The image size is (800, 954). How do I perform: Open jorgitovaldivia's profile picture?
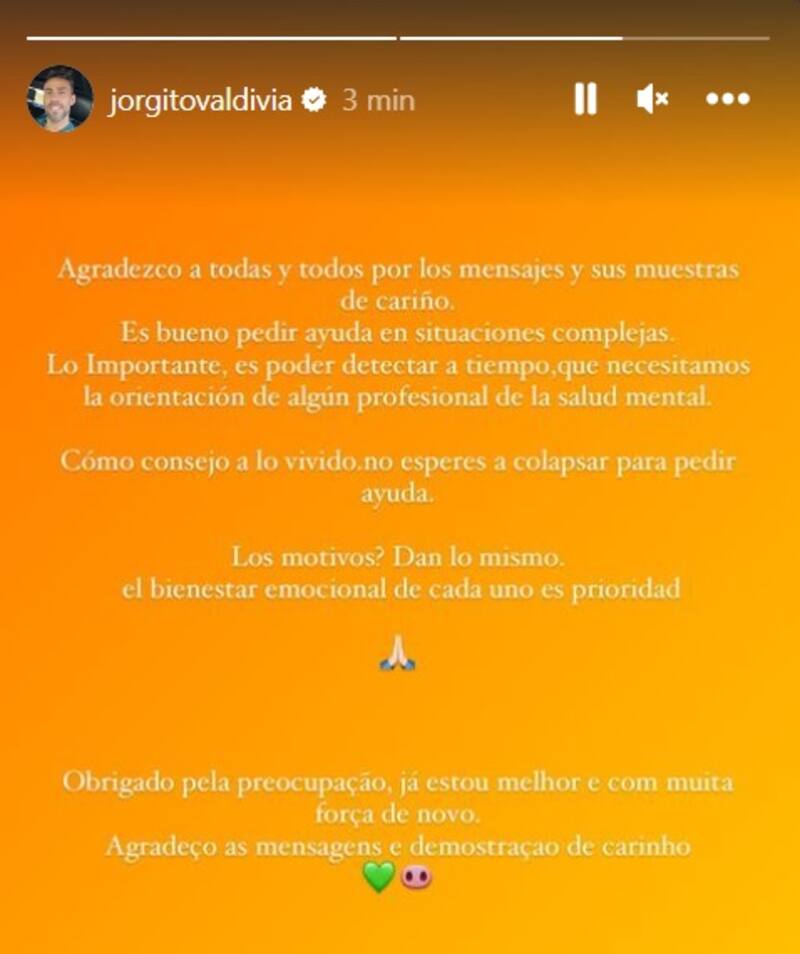pos(60,99)
